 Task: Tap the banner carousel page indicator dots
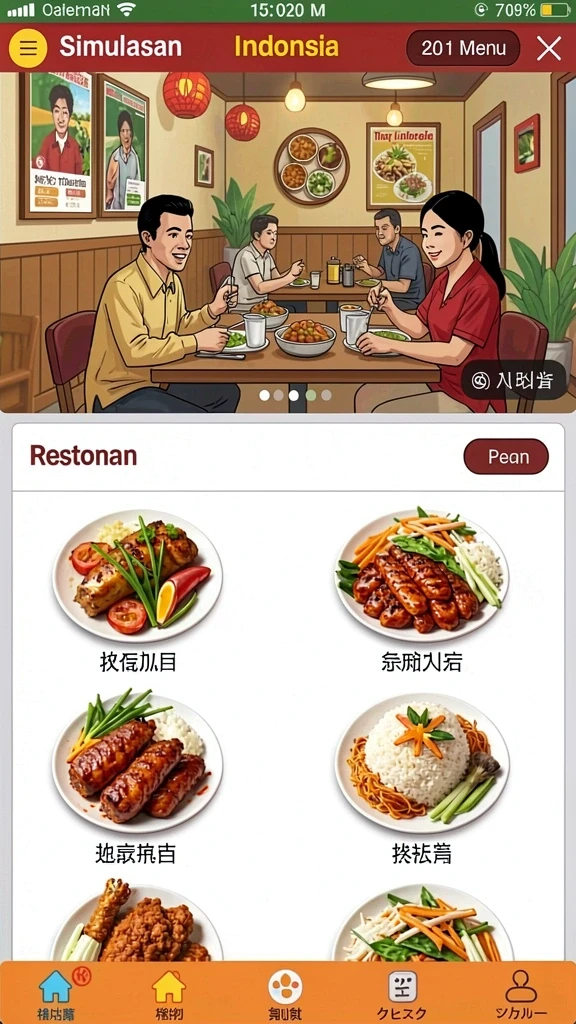coord(295,395)
